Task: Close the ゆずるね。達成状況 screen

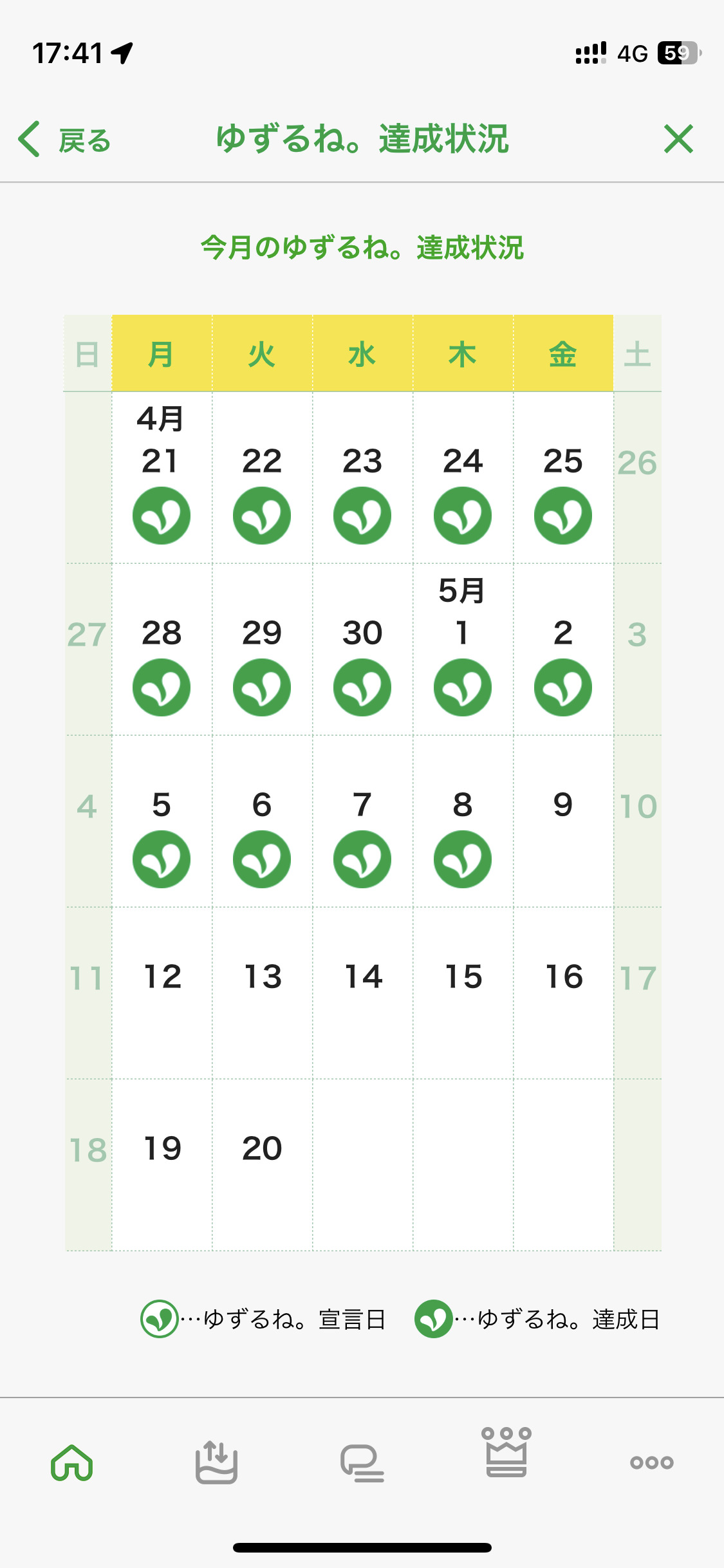Action: [678, 139]
